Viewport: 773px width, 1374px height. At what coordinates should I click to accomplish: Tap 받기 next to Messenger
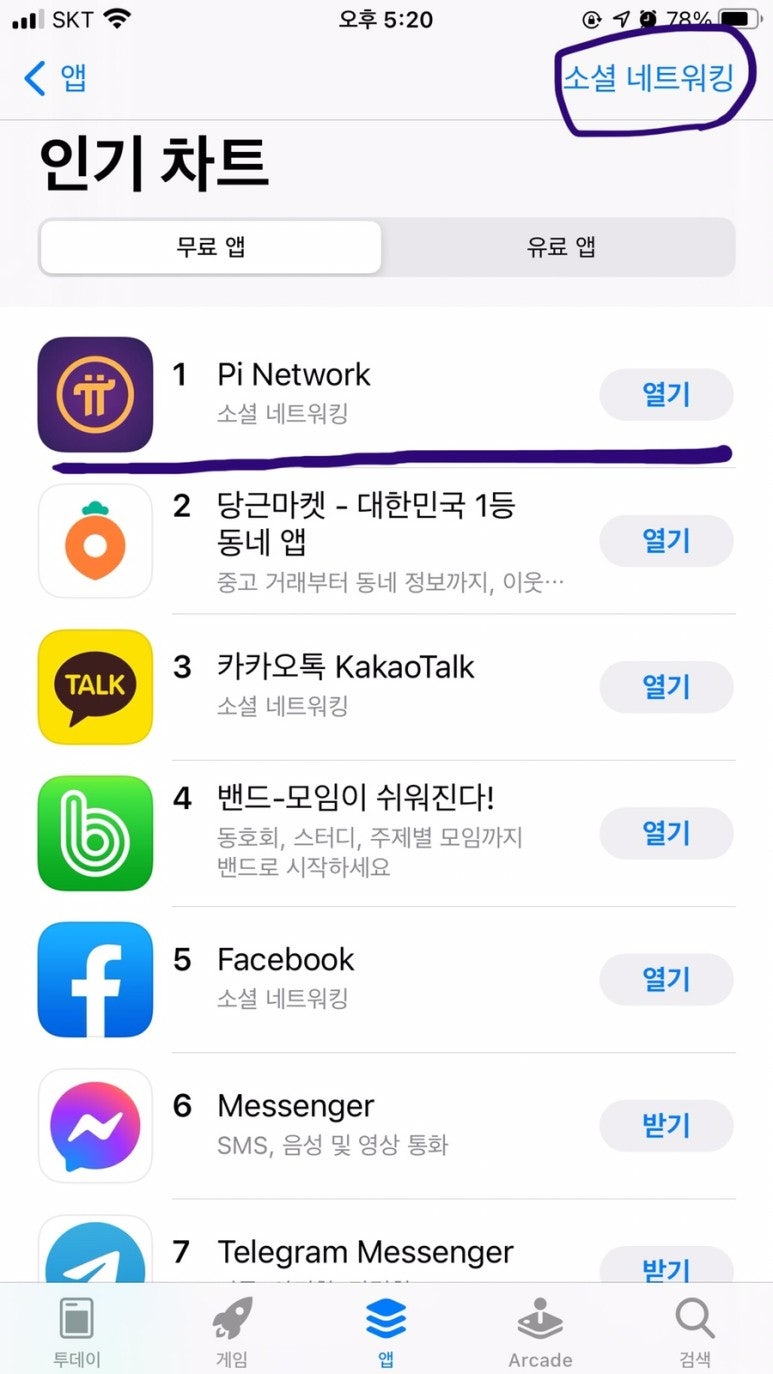click(666, 1125)
